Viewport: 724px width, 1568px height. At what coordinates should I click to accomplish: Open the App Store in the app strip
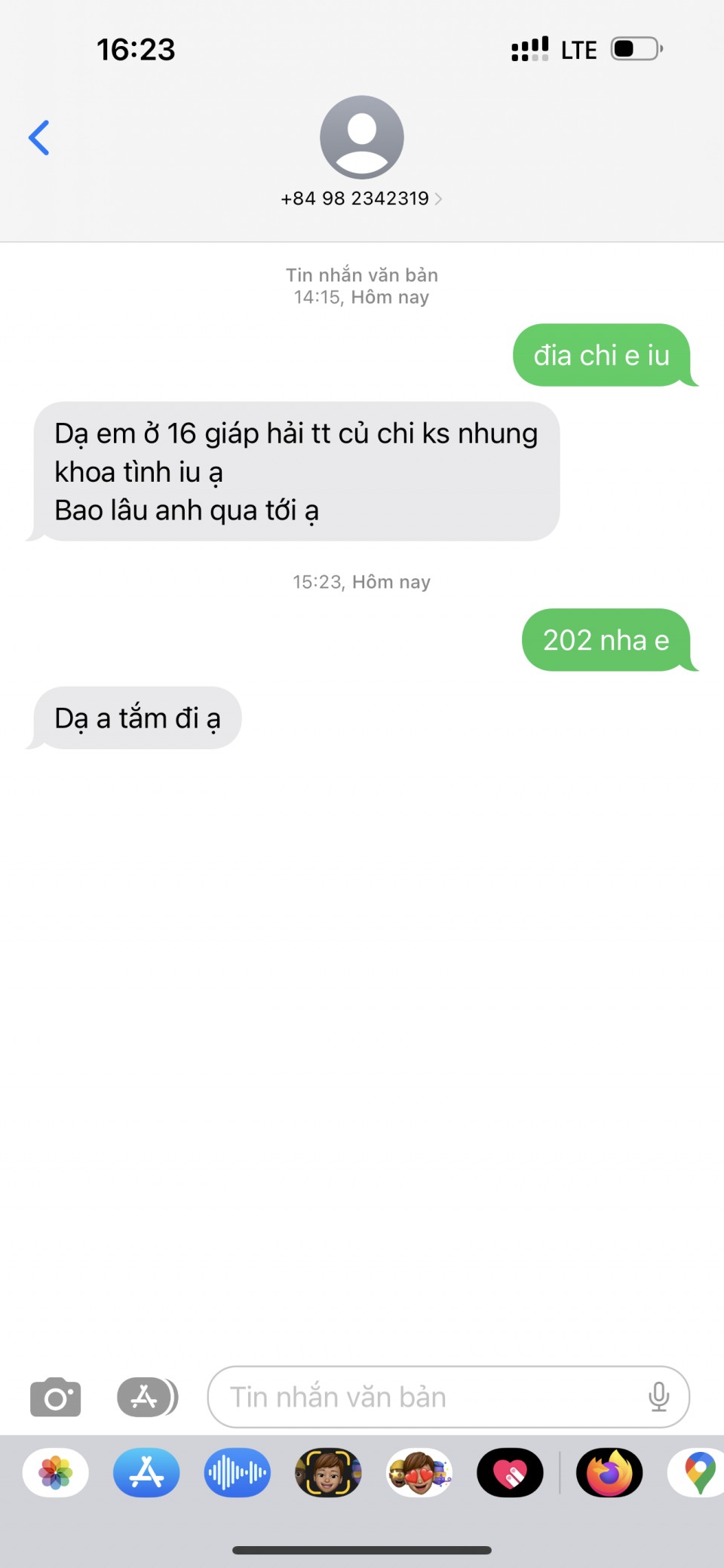(146, 1472)
